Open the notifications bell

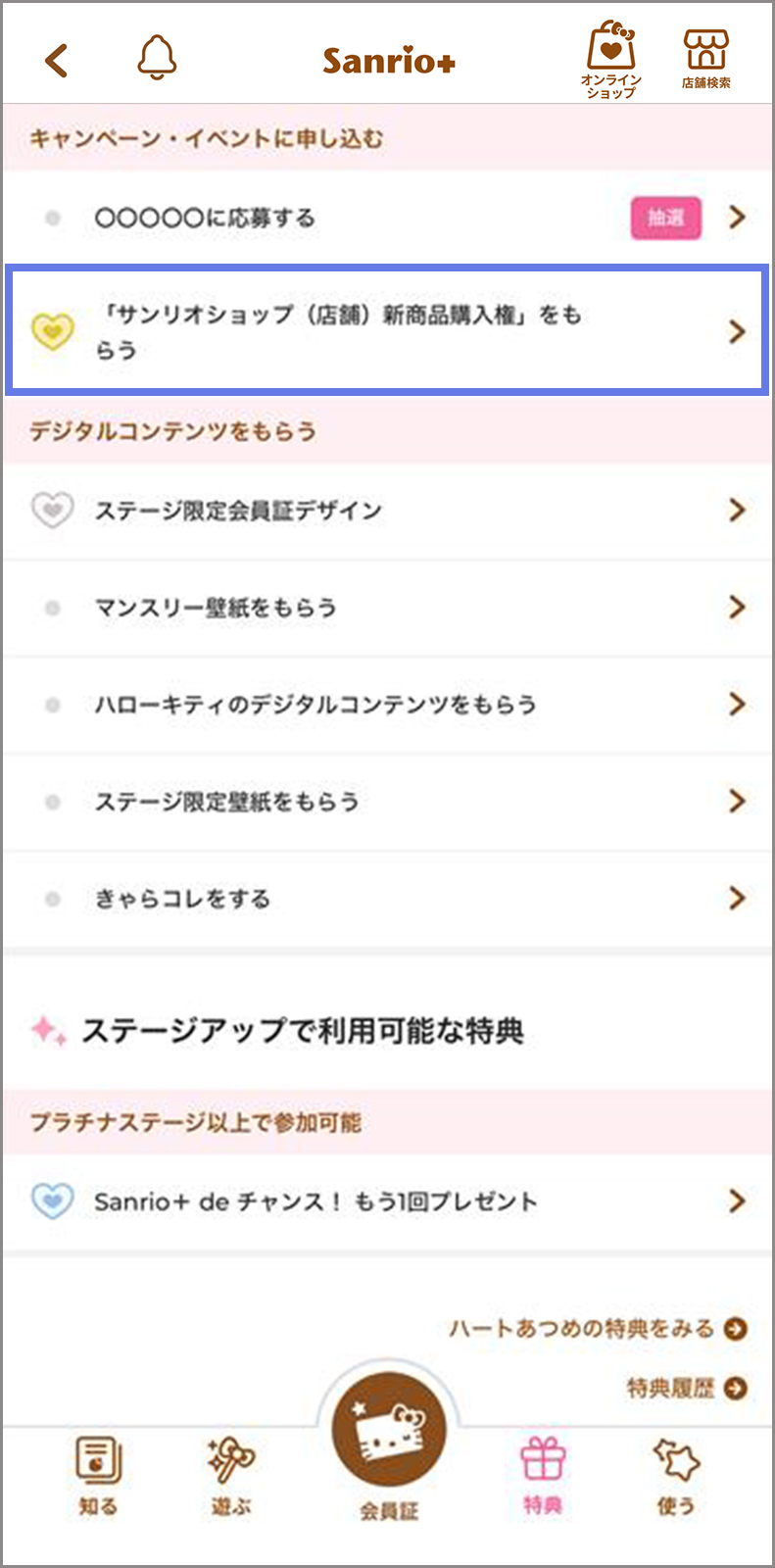coord(157,59)
